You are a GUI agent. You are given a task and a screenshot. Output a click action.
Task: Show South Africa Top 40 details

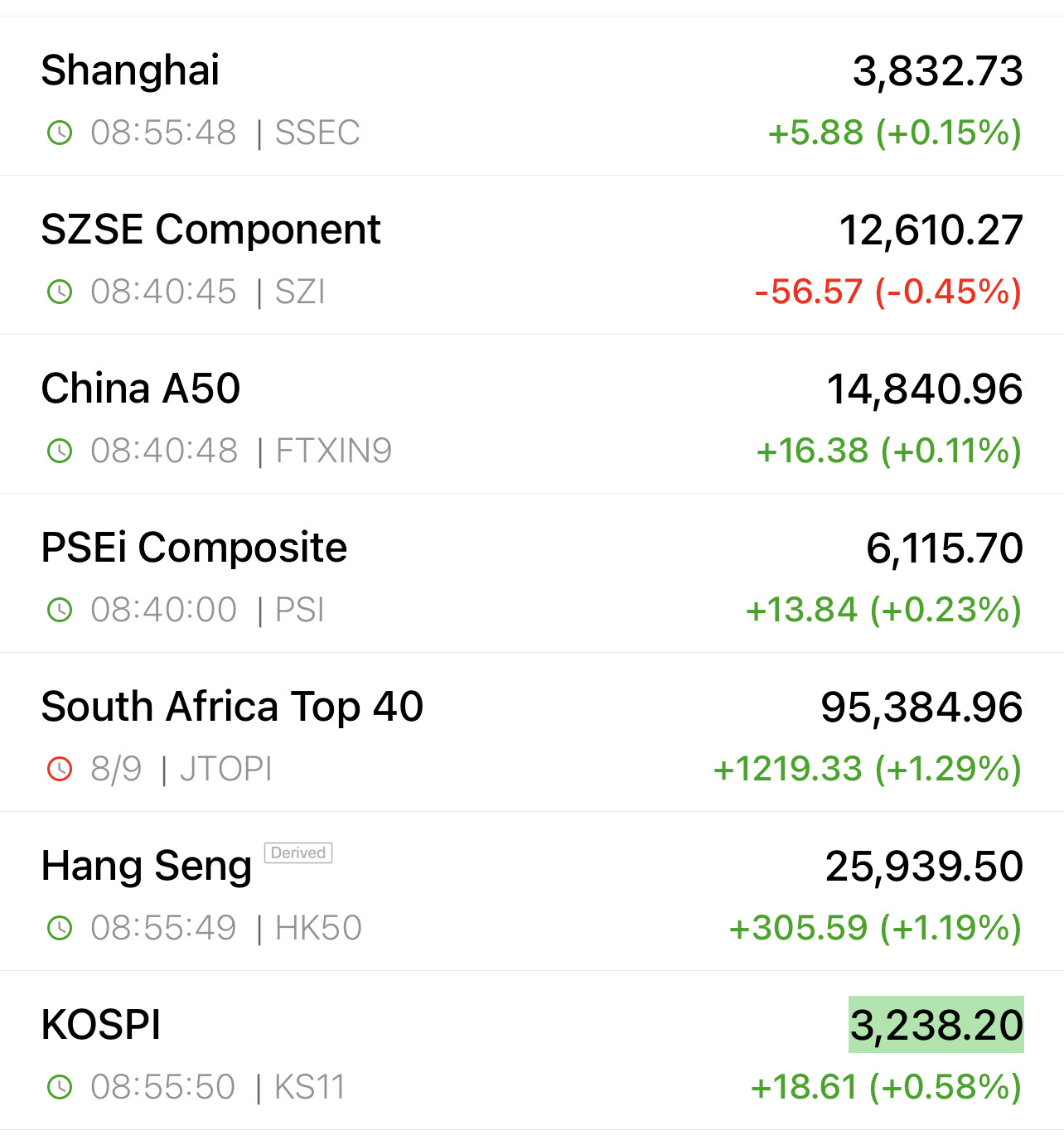coord(530,734)
